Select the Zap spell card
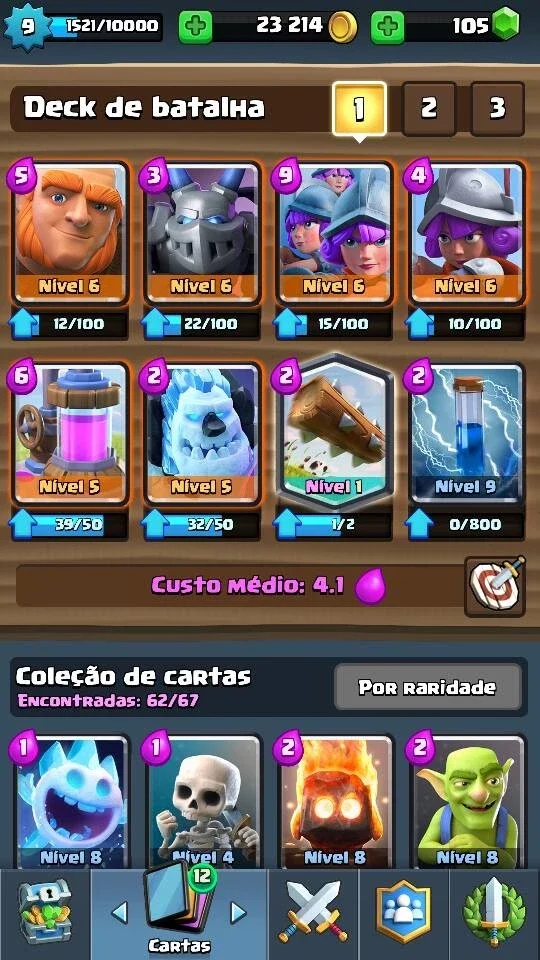 pyautogui.click(x=467, y=434)
